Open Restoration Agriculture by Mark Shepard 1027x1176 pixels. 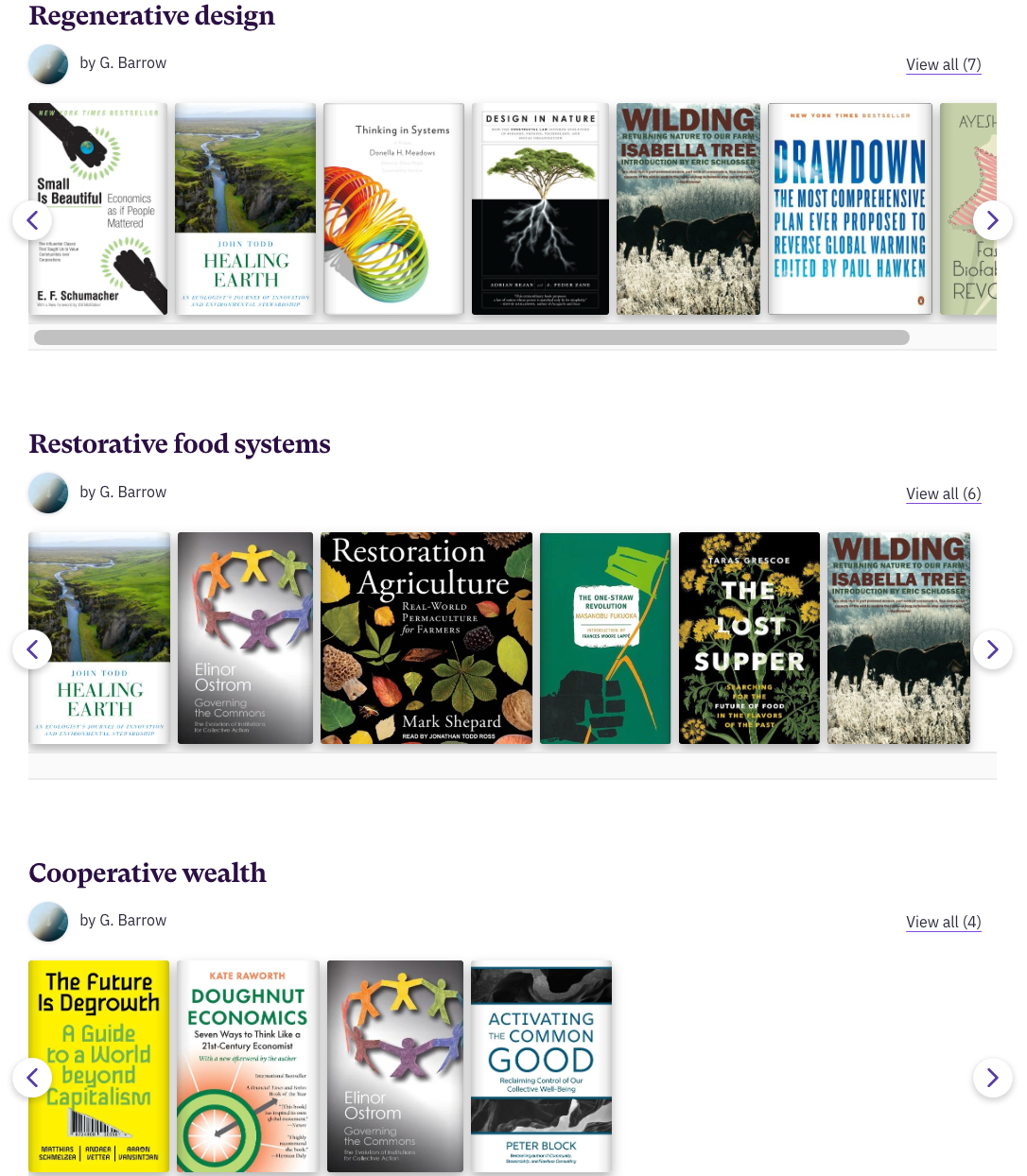426,638
